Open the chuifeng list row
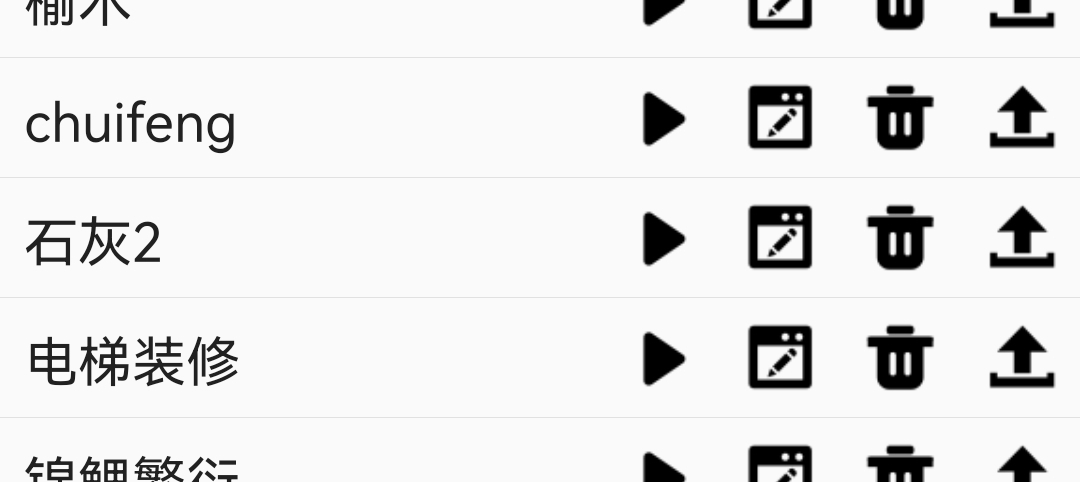This screenshot has width=1080, height=482. point(300,120)
